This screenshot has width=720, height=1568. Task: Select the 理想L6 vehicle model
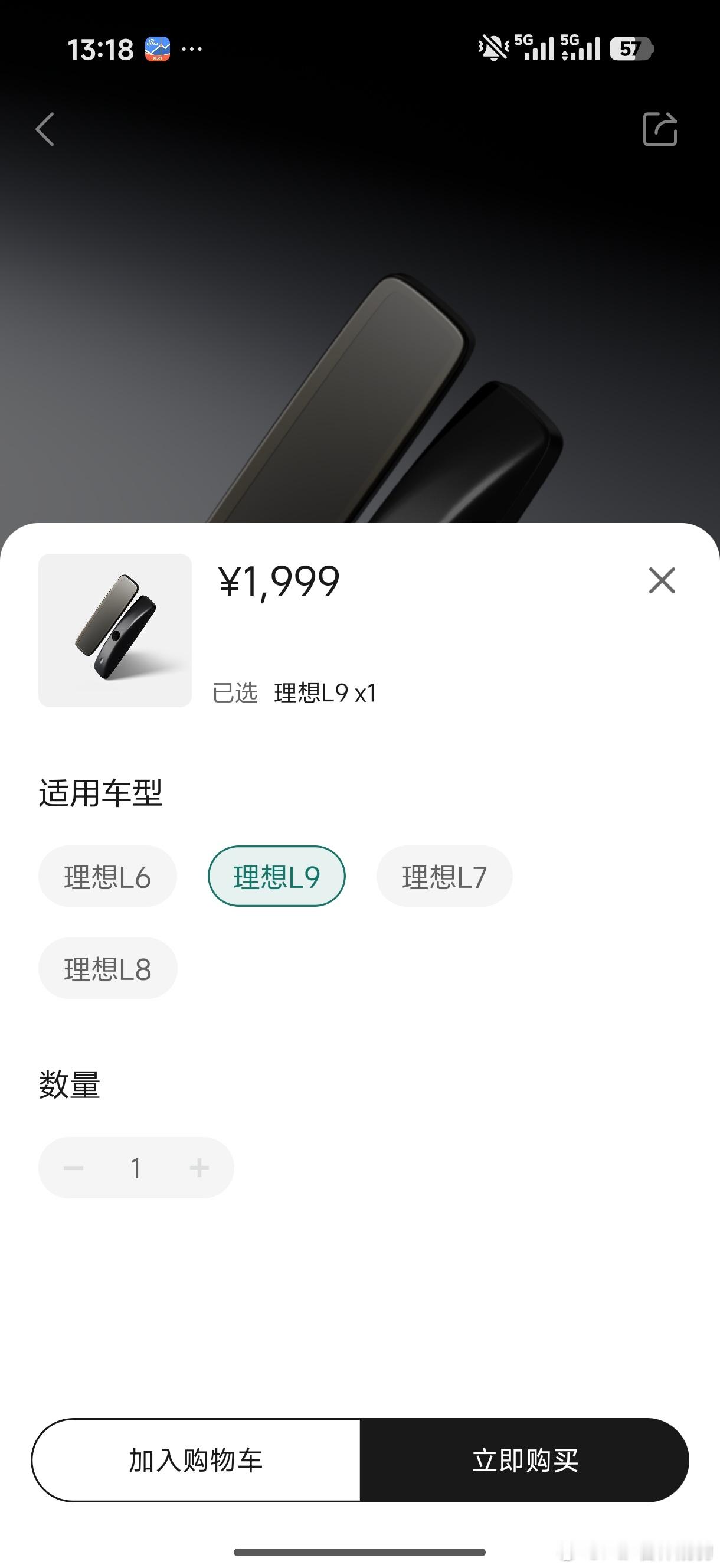[107, 877]
